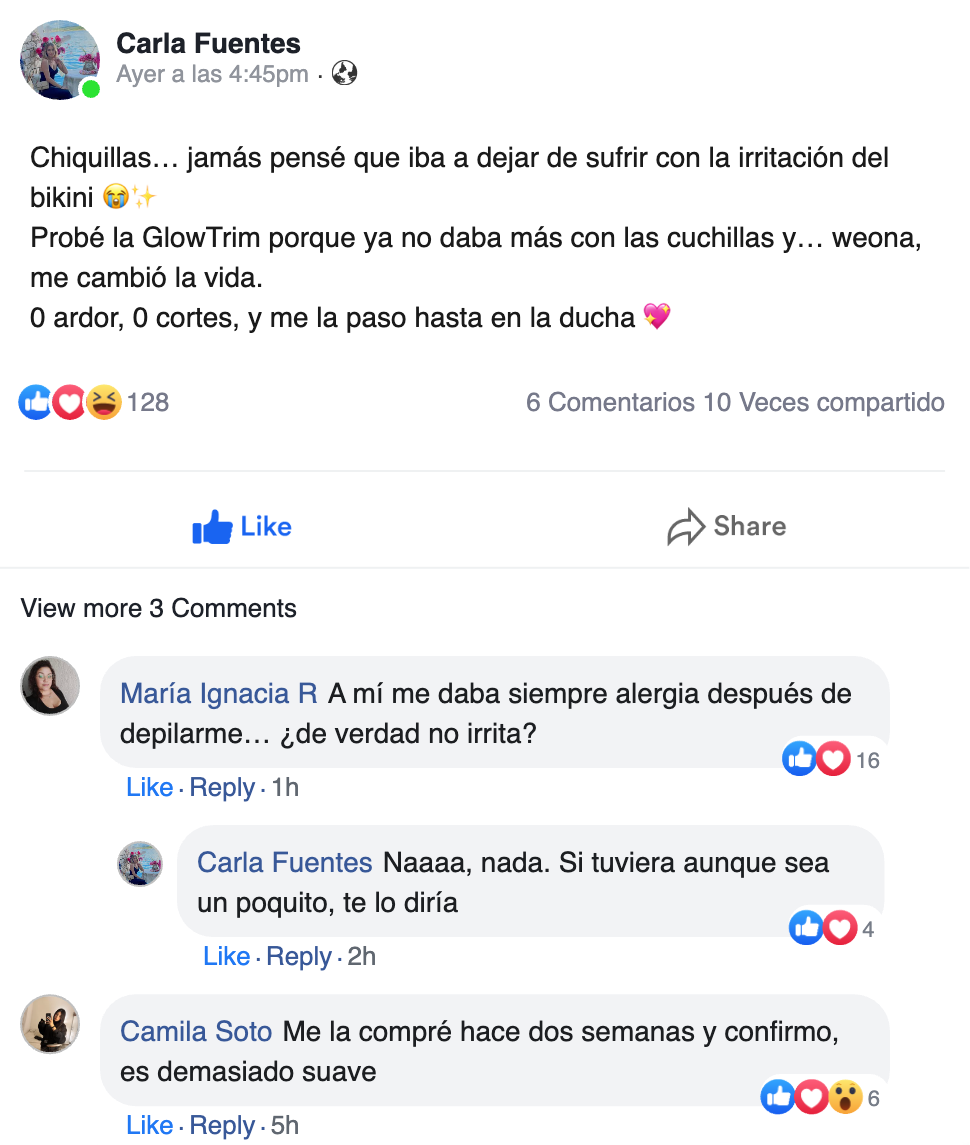This screenshot has height=1145, width=970.
Task: View reactions on María Ignacia R's comment
Action: coord(831,760)
